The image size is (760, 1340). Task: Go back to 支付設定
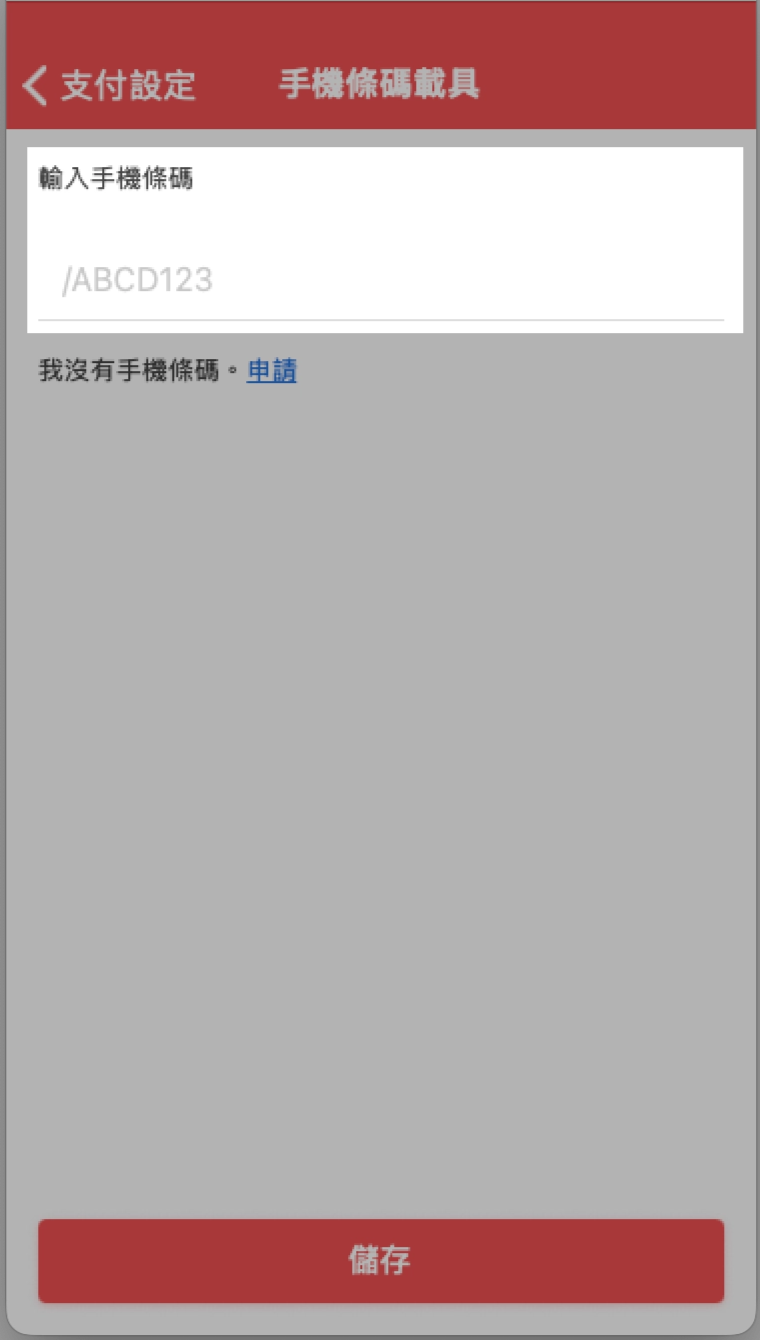tap(109, 86)
